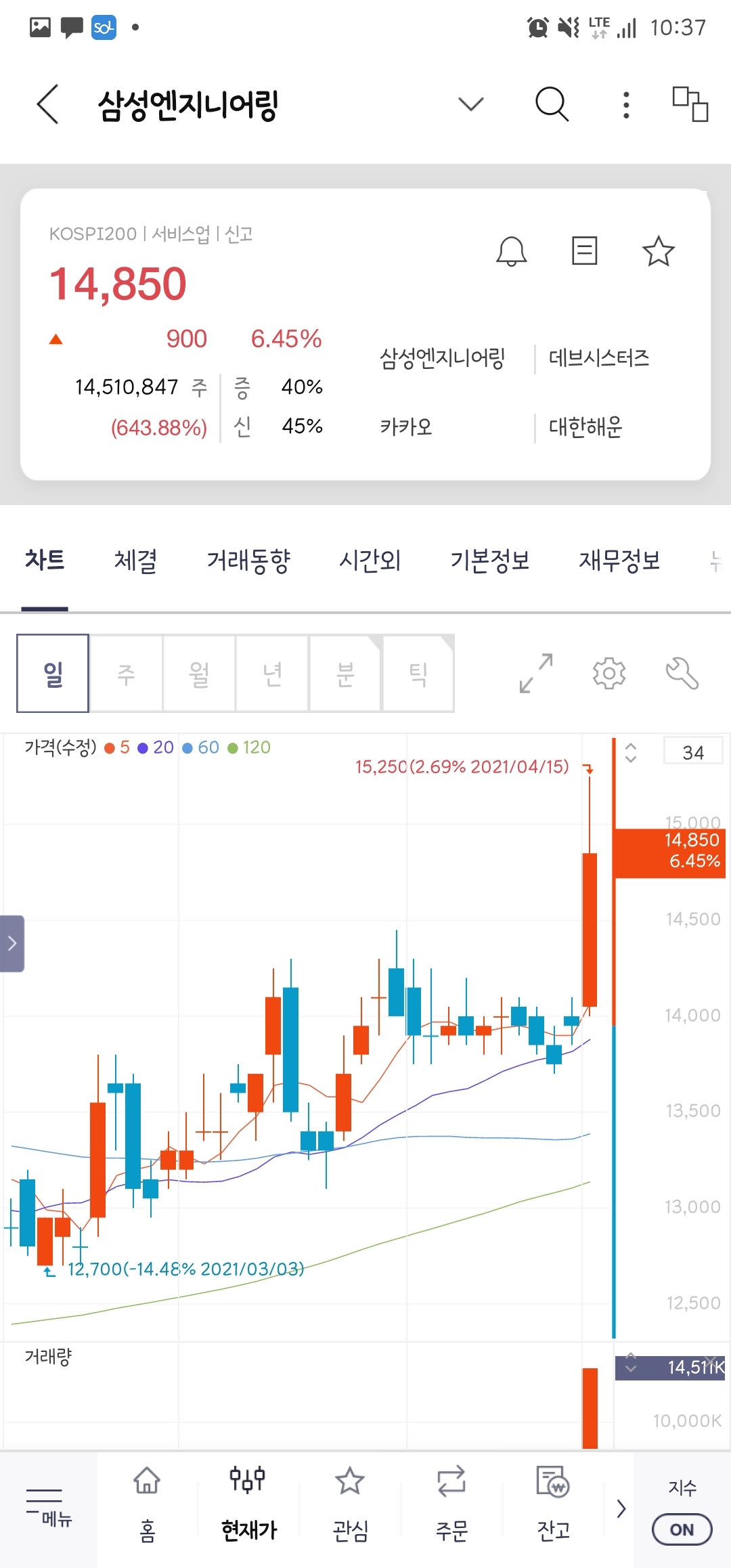Open the 기본정보 tab

490,561
